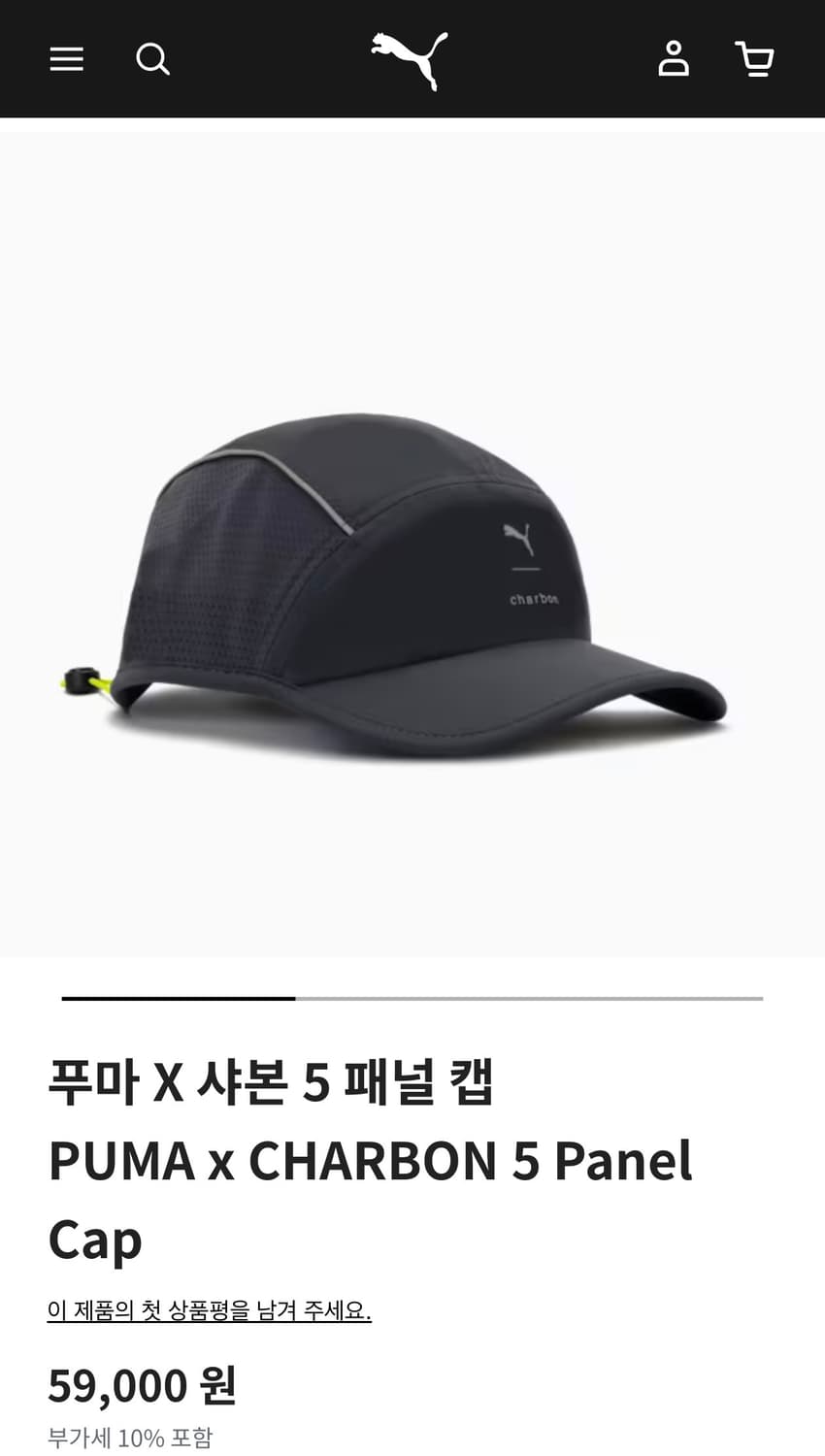The image size is (825, 1456).
Task: Tap the price 59,000 원 text
Action: coord(140,1384)
